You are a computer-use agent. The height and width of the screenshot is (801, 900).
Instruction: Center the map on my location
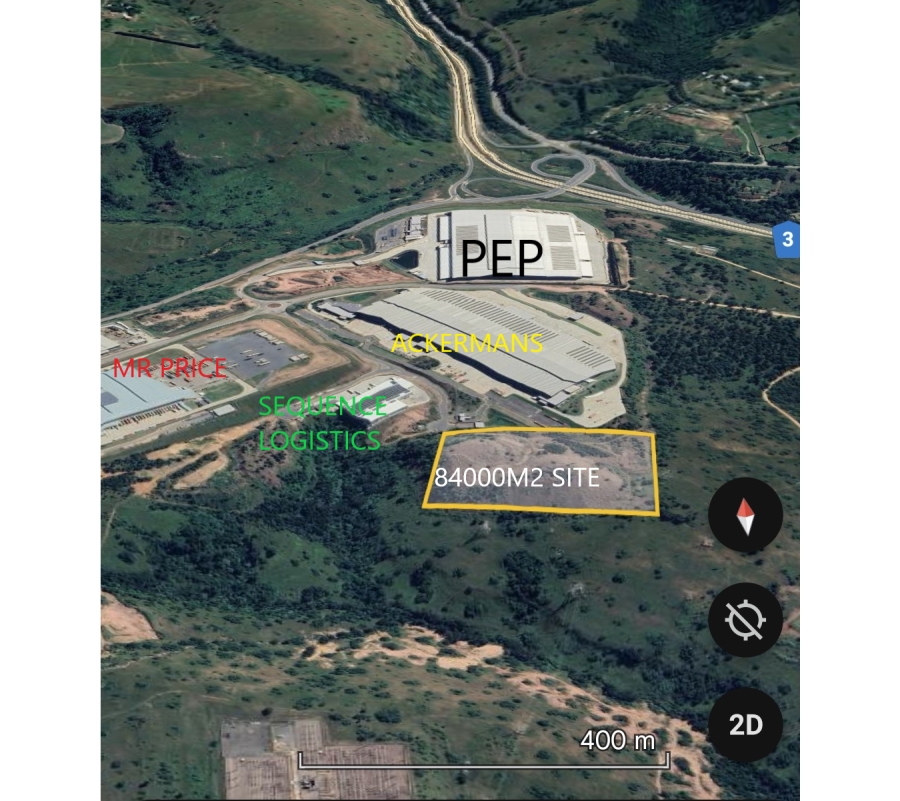745,621
